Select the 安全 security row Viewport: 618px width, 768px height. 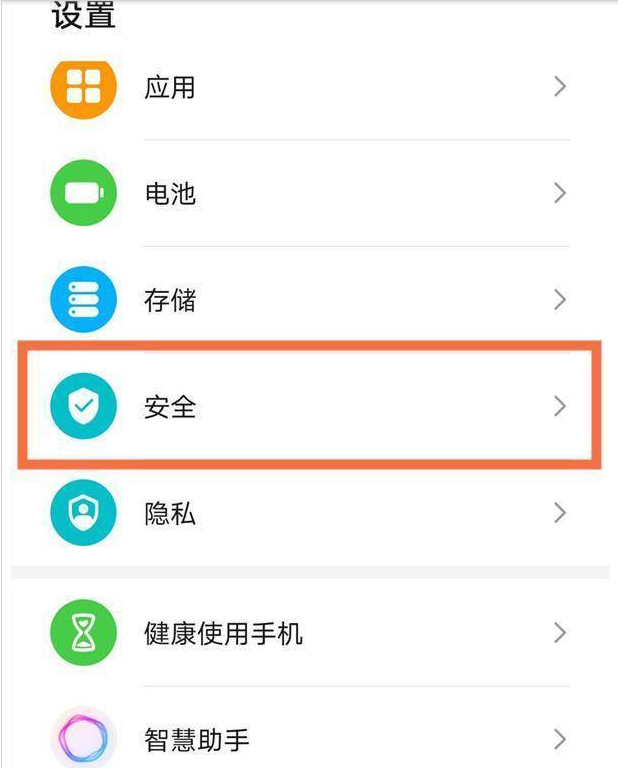point(310,406)
